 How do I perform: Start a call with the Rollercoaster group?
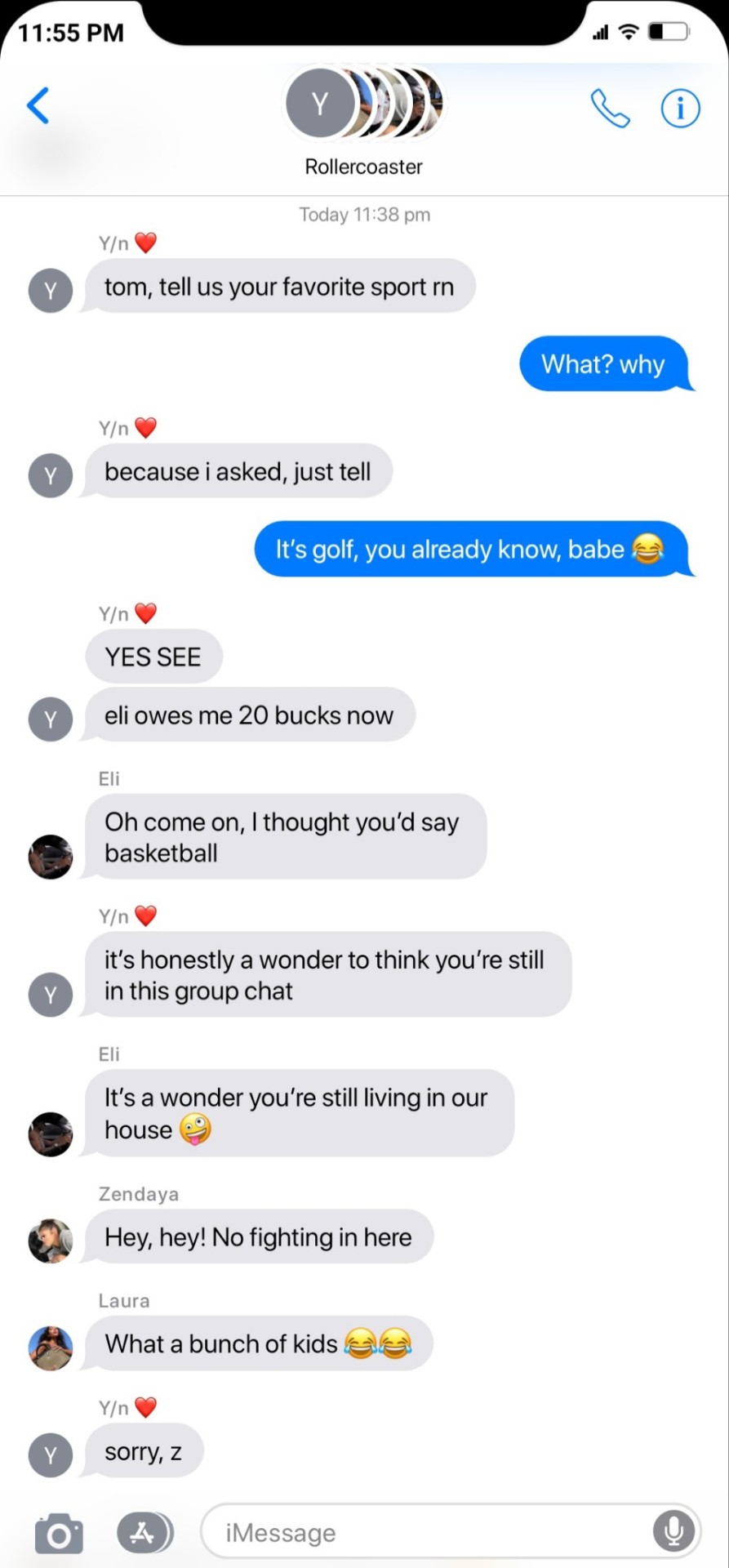point(610,108)
